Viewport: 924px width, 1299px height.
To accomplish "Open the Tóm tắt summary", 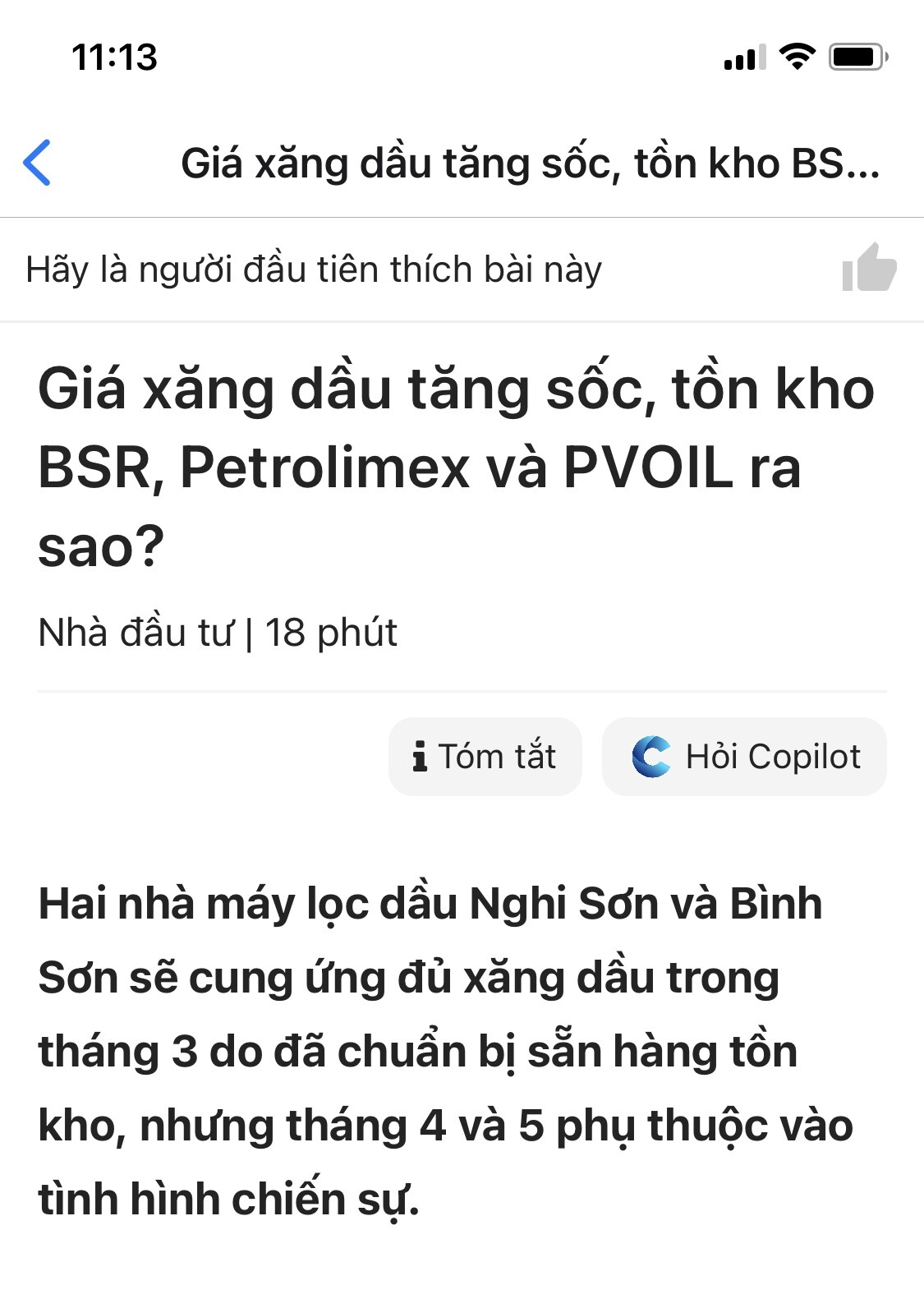I will click(x=485, y=757).
